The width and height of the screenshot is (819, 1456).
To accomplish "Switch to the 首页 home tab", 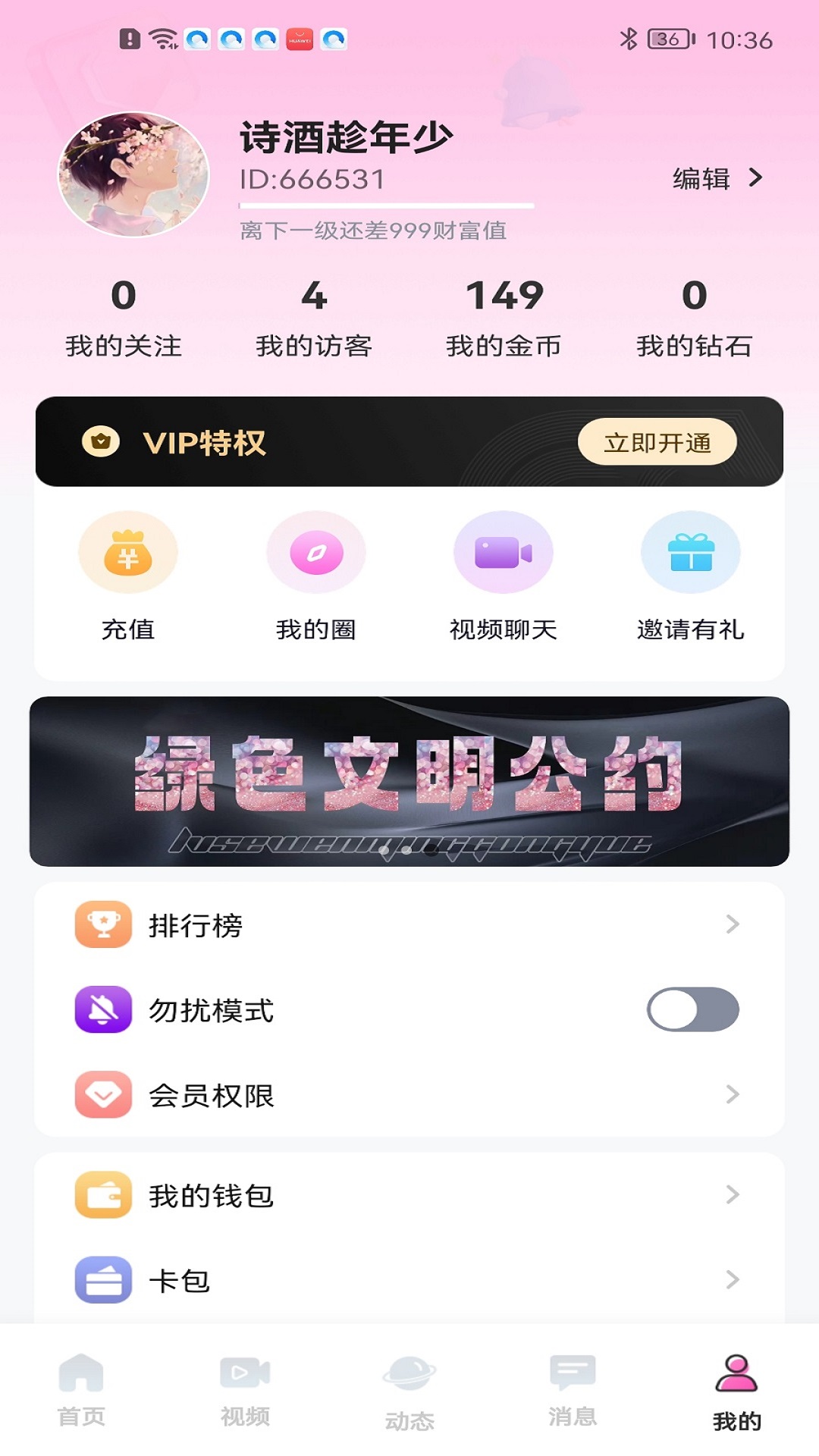I will pyautogui.click(x=81, y=1389).
